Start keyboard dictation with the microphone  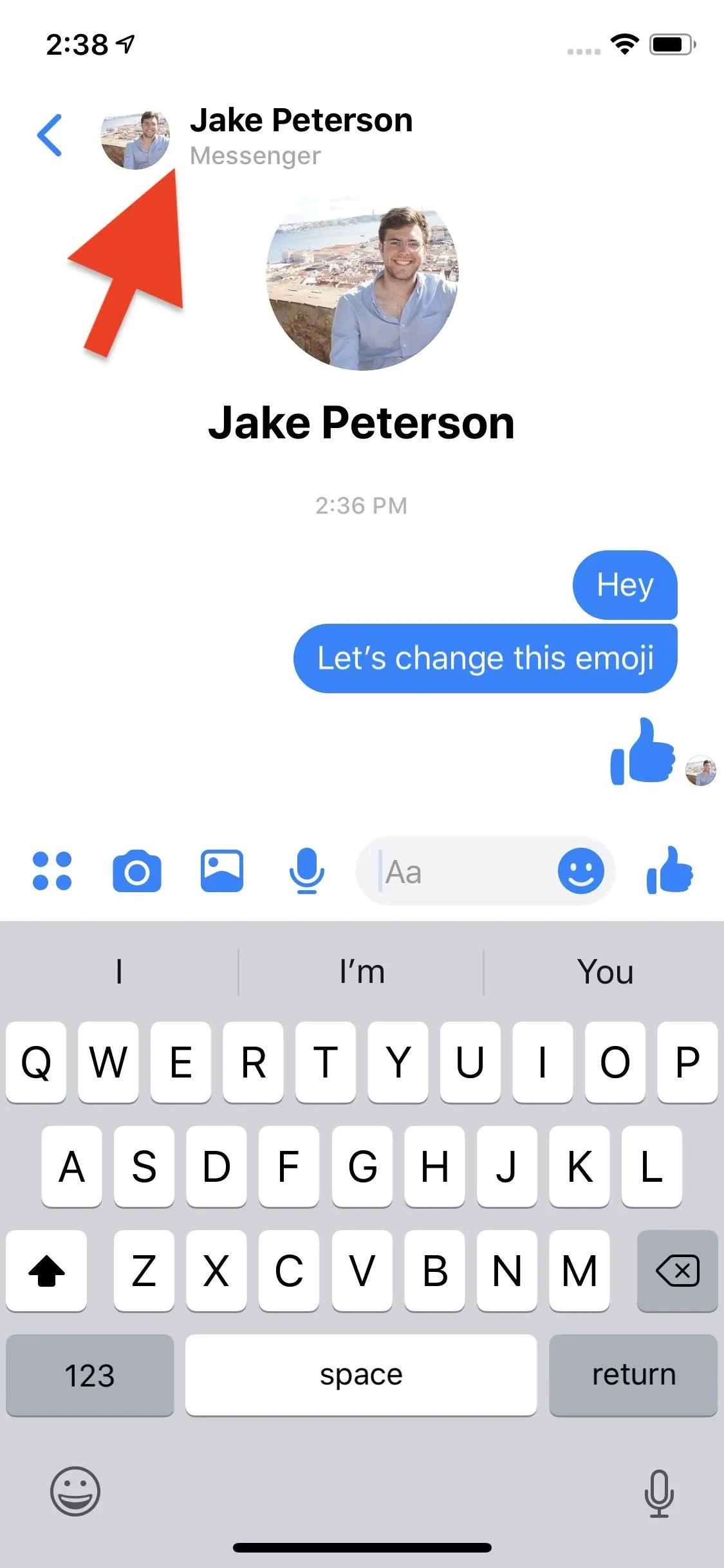(659, 1493)
